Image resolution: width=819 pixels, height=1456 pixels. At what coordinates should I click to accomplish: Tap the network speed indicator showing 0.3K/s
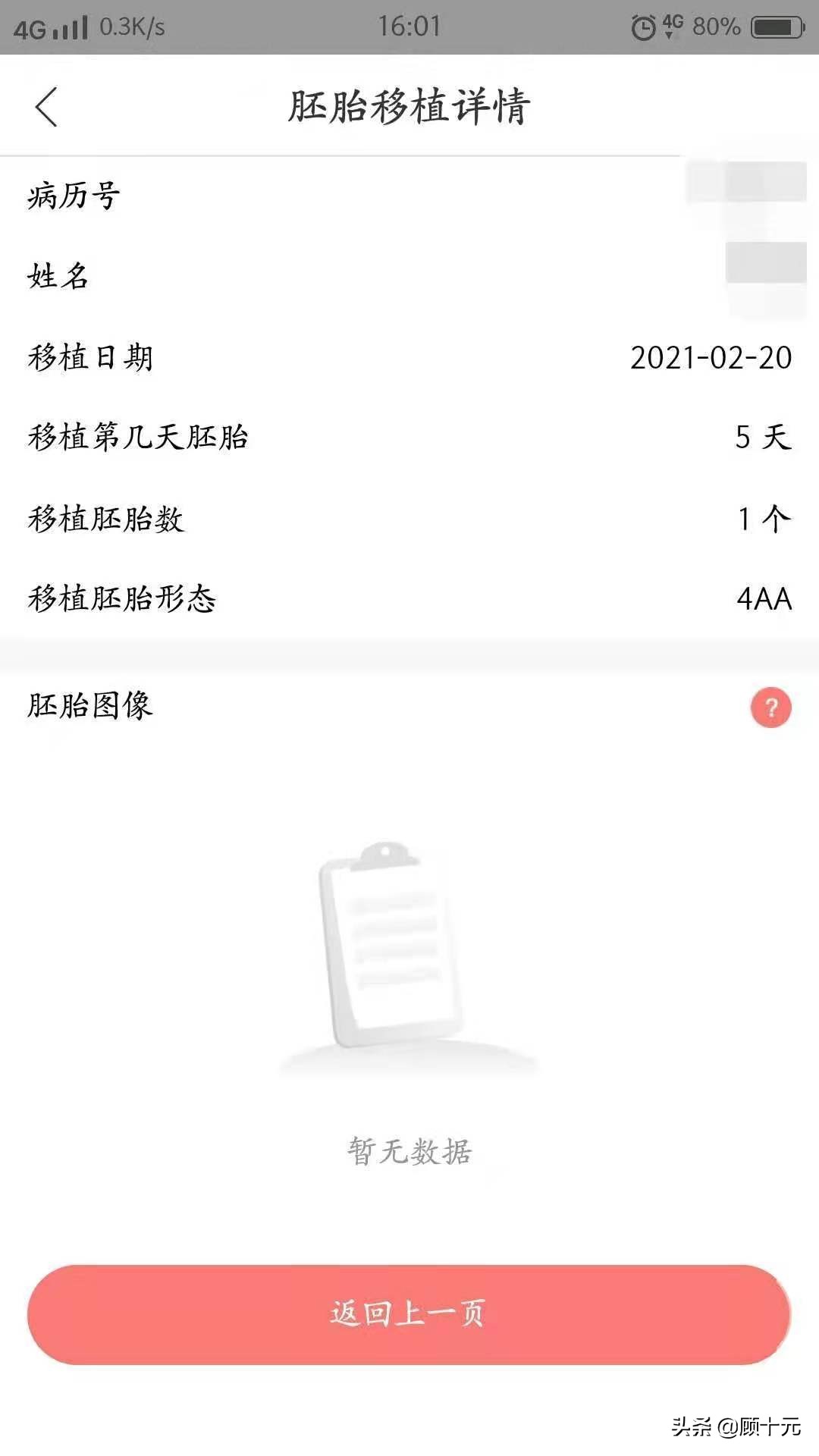click(x=133, y=25)
